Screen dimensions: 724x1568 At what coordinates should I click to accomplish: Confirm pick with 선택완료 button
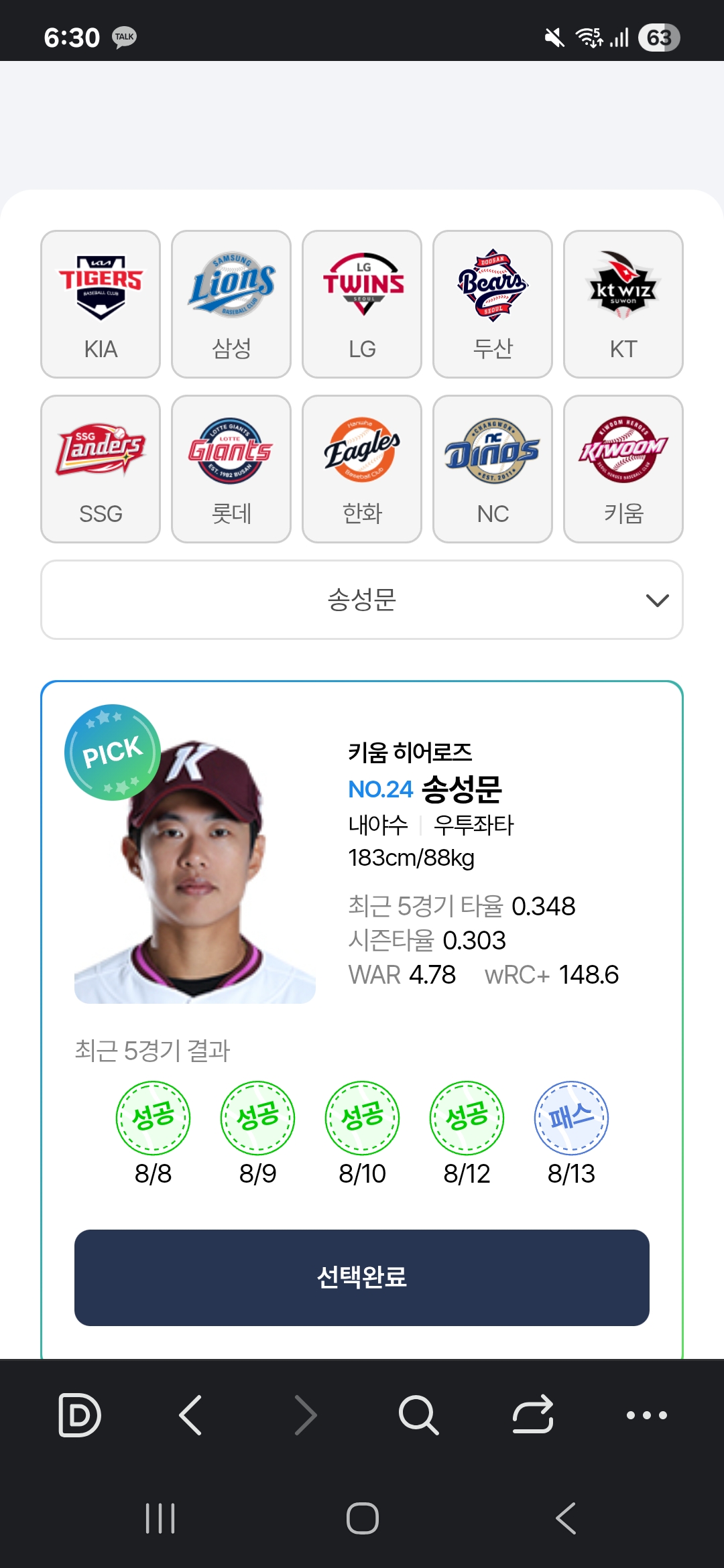362,1278
